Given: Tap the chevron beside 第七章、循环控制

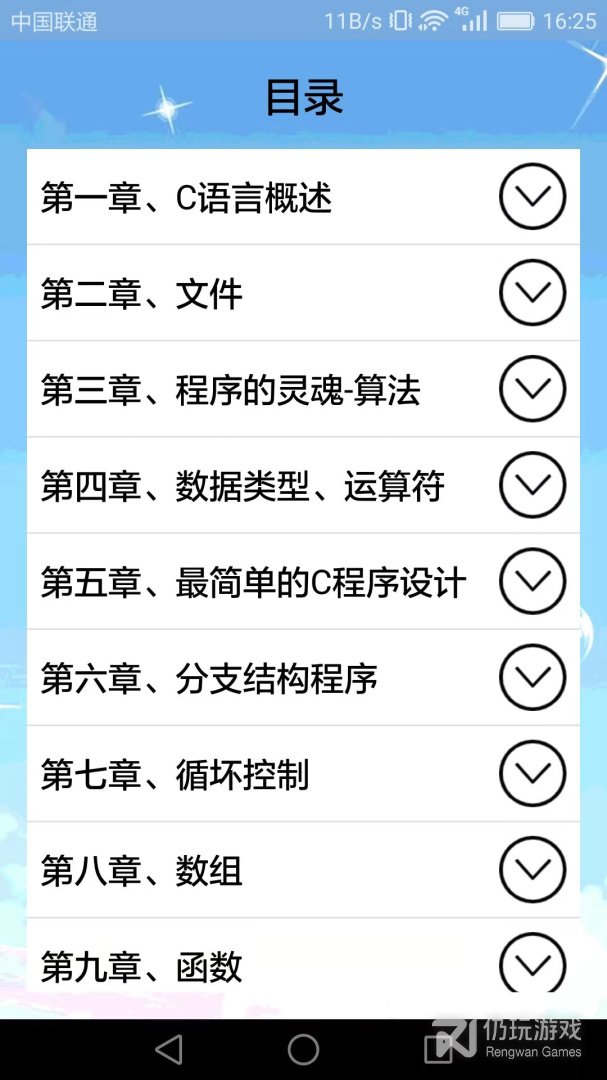Looking at the screenshot, I should click(x=532, y=774).
